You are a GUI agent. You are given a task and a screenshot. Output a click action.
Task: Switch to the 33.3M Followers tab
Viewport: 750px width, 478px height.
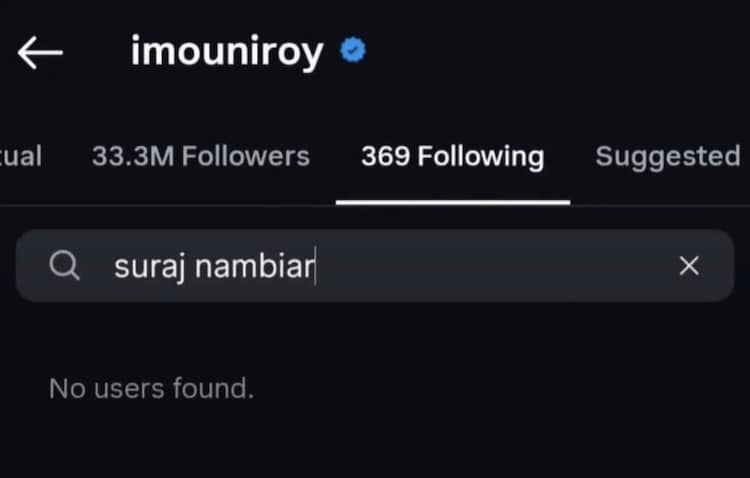coord(201,156)
